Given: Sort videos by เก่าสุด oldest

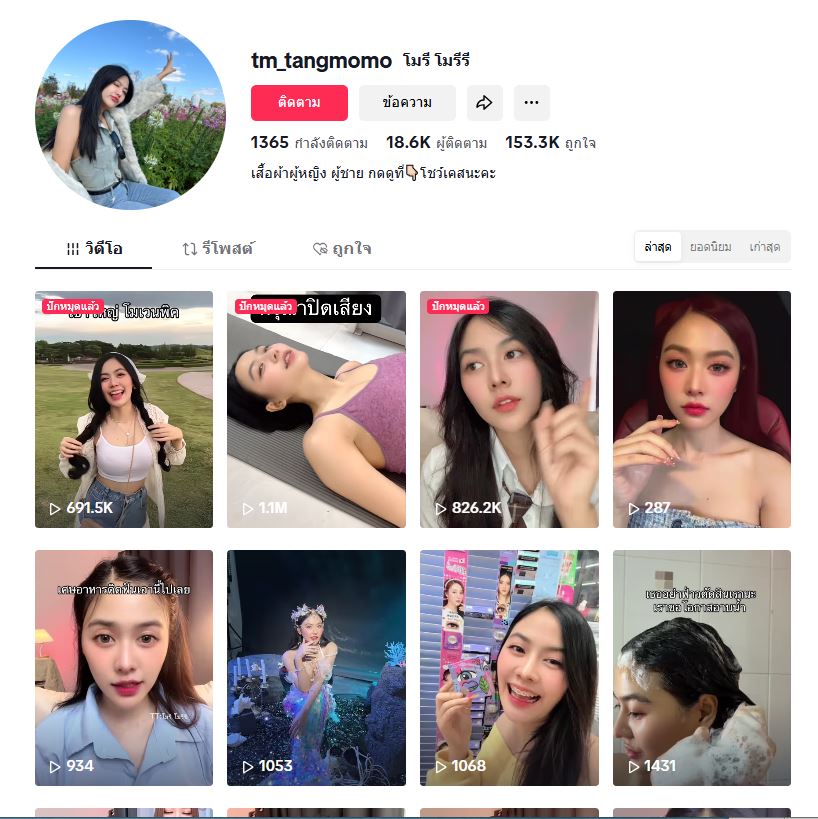Looking at the screenshot, I should 764,247.
